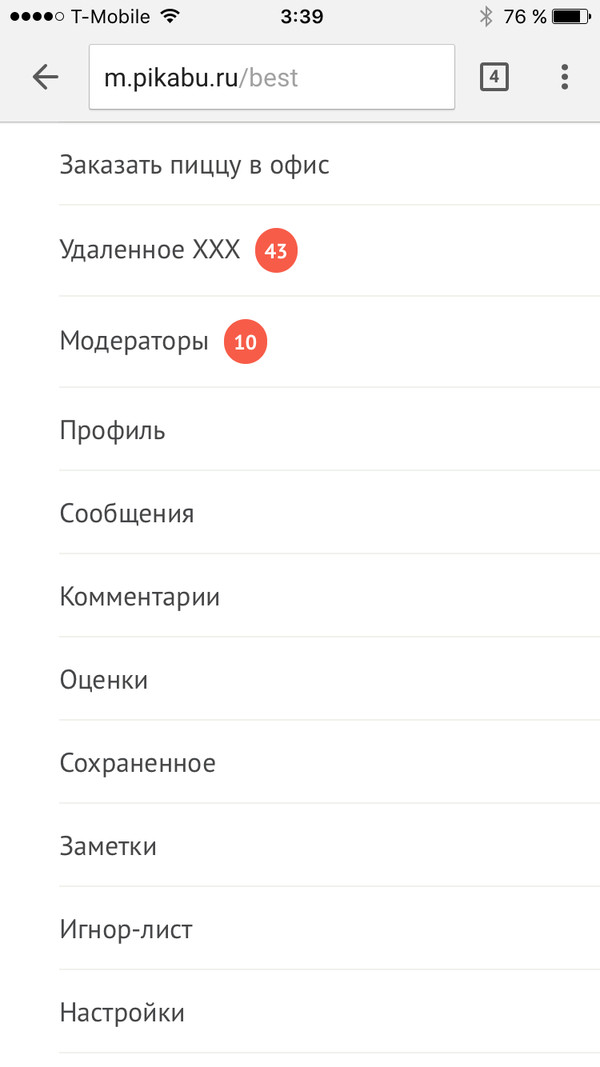Open Сообщения
Screen dimensions: 600x1067
click(x=127, y=514)
